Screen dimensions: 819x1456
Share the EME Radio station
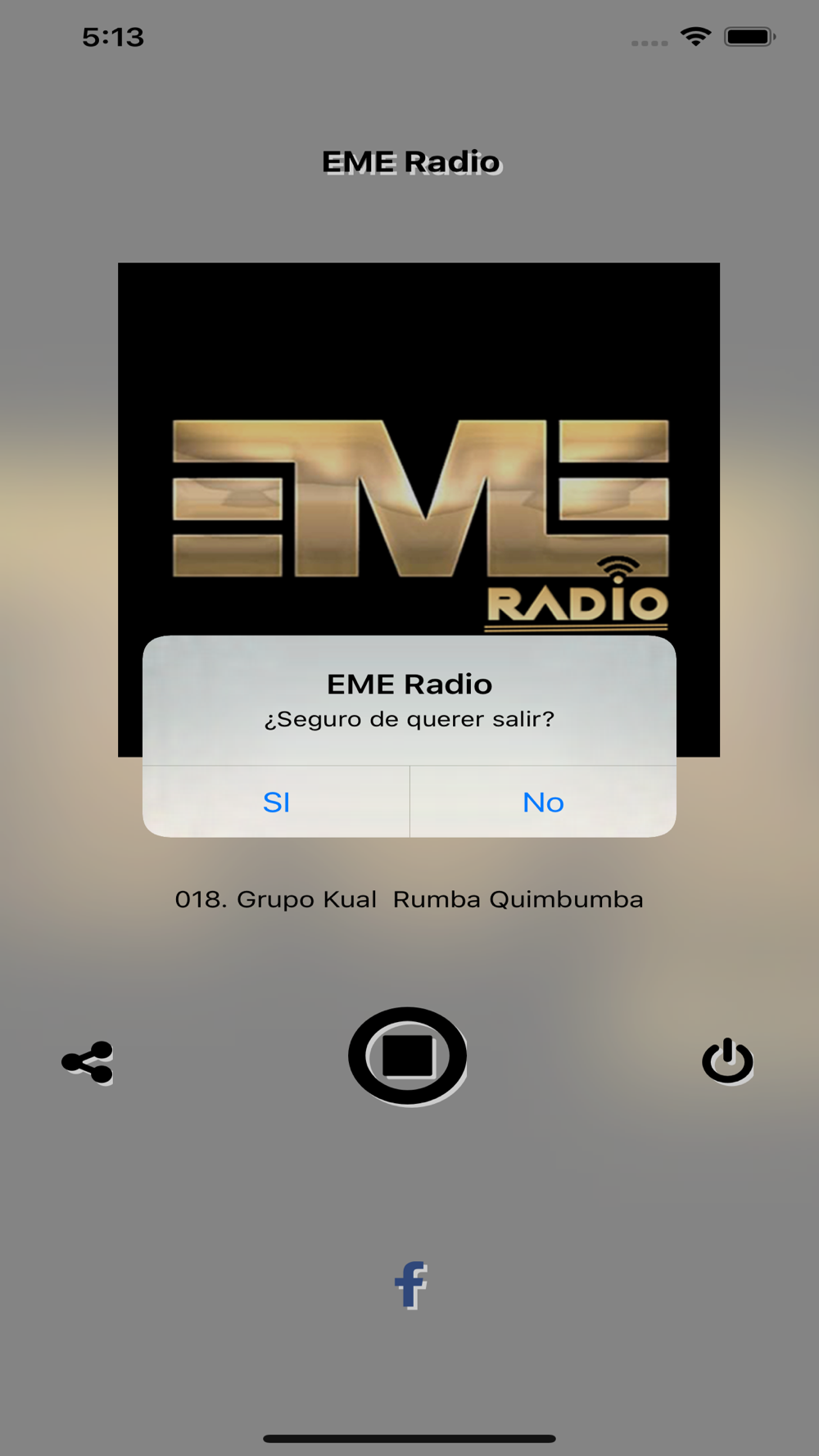pos(88,1062)
